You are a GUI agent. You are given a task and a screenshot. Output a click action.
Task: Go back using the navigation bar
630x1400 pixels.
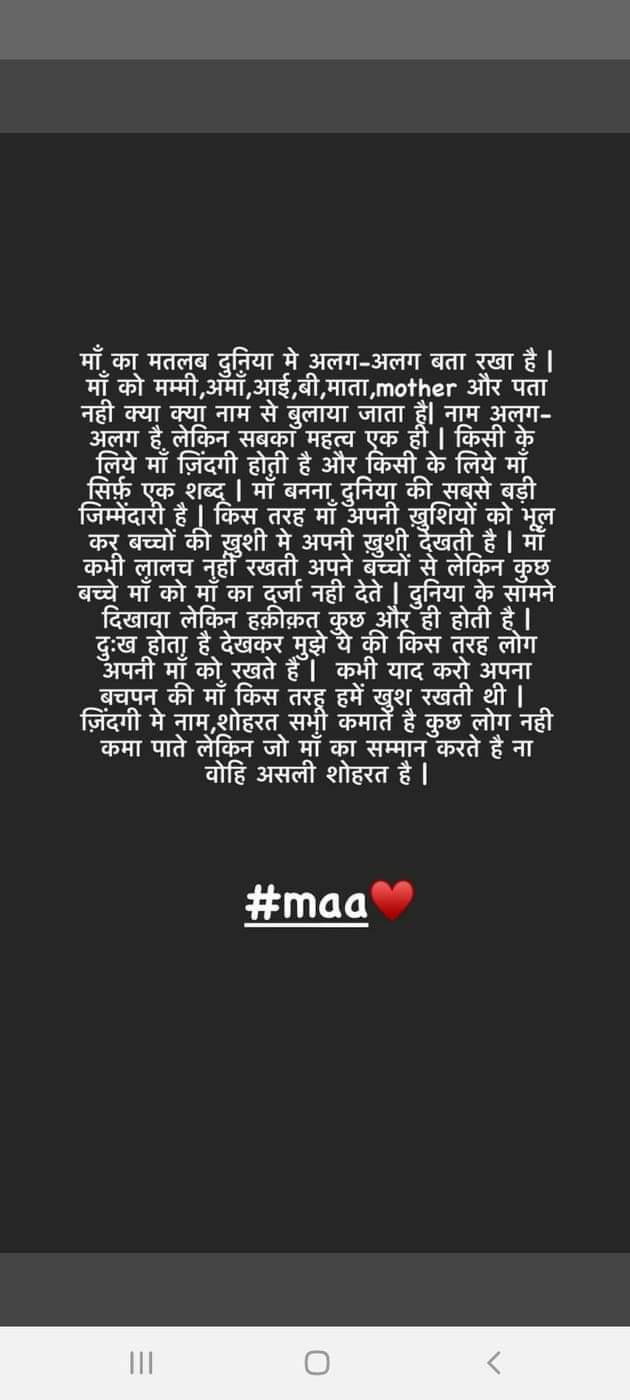click(x=492, y=1362)
